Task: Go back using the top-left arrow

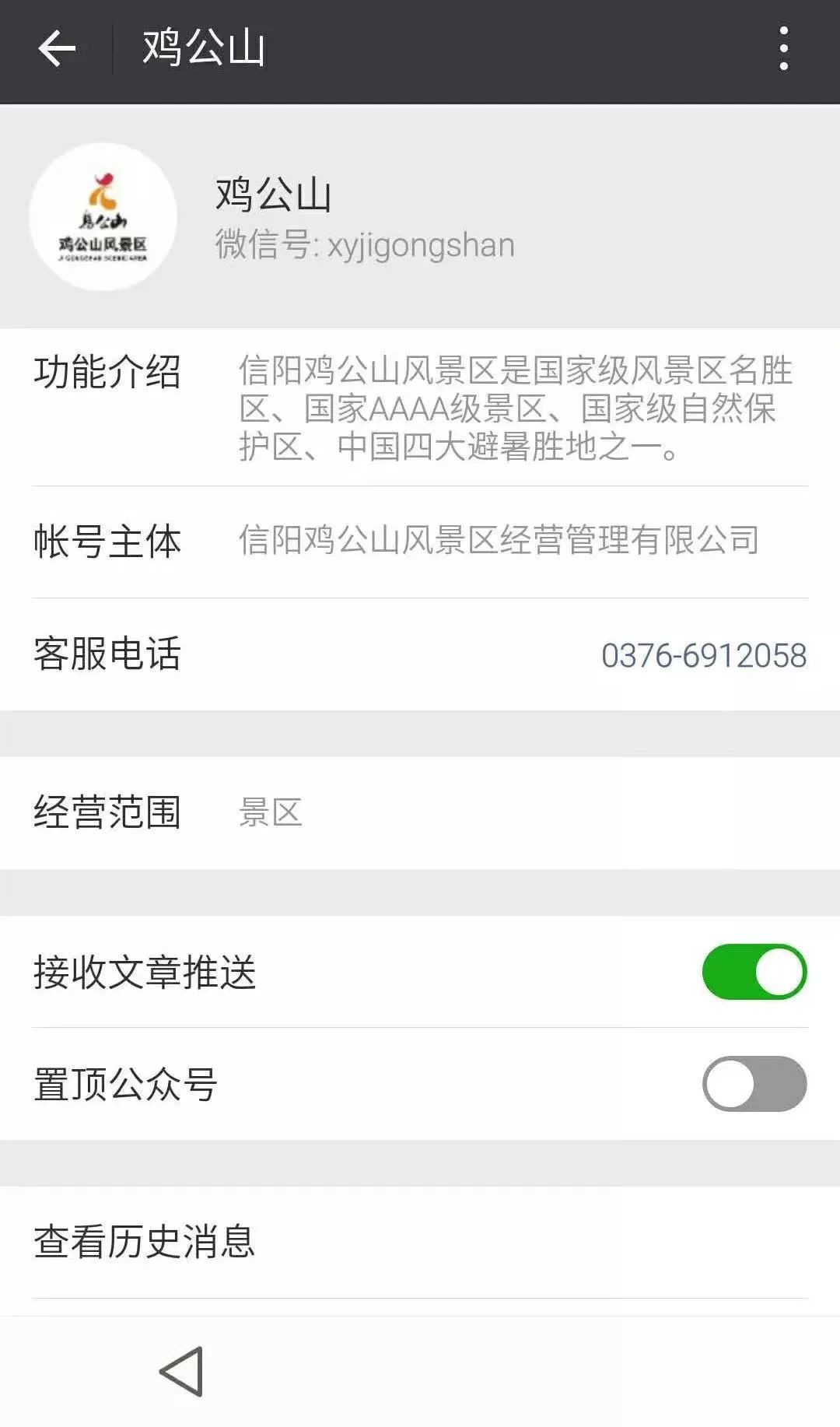Action: 57,49
